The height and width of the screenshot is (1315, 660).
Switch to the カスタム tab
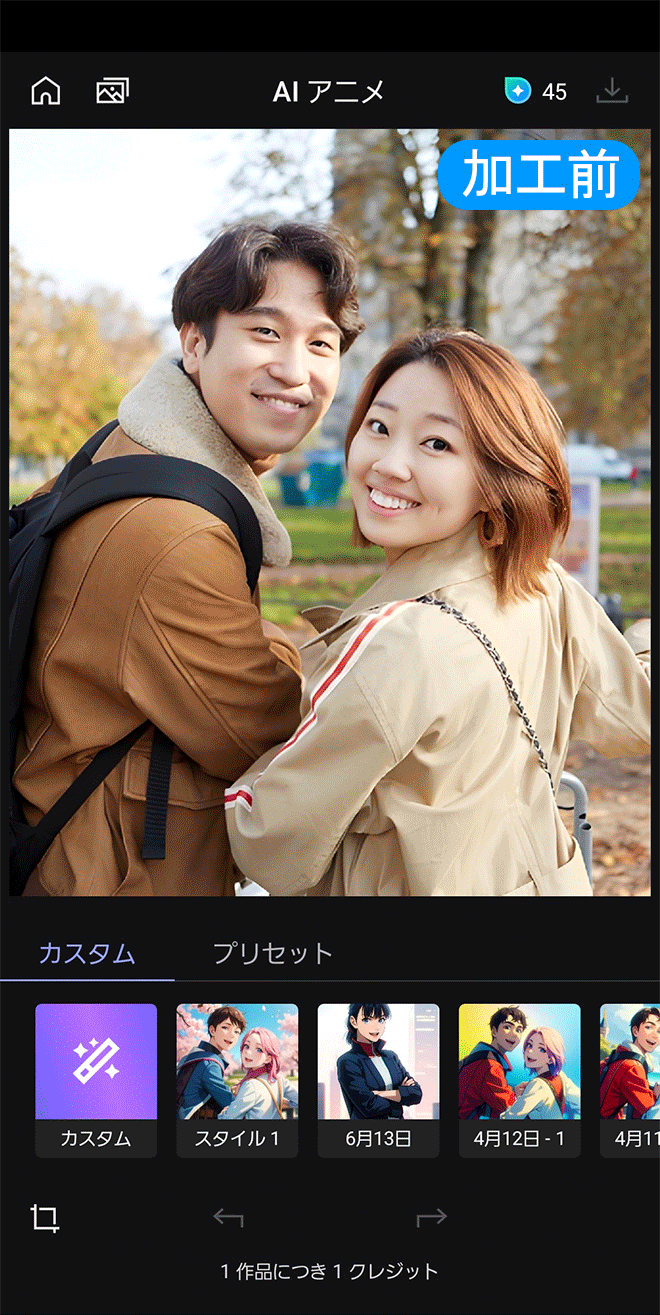point(87,953)
